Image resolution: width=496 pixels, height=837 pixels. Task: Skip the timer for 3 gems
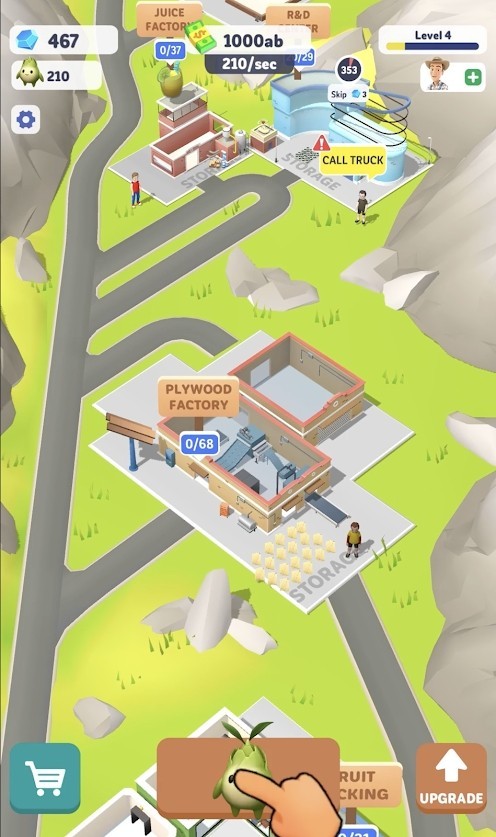point(349,94)
